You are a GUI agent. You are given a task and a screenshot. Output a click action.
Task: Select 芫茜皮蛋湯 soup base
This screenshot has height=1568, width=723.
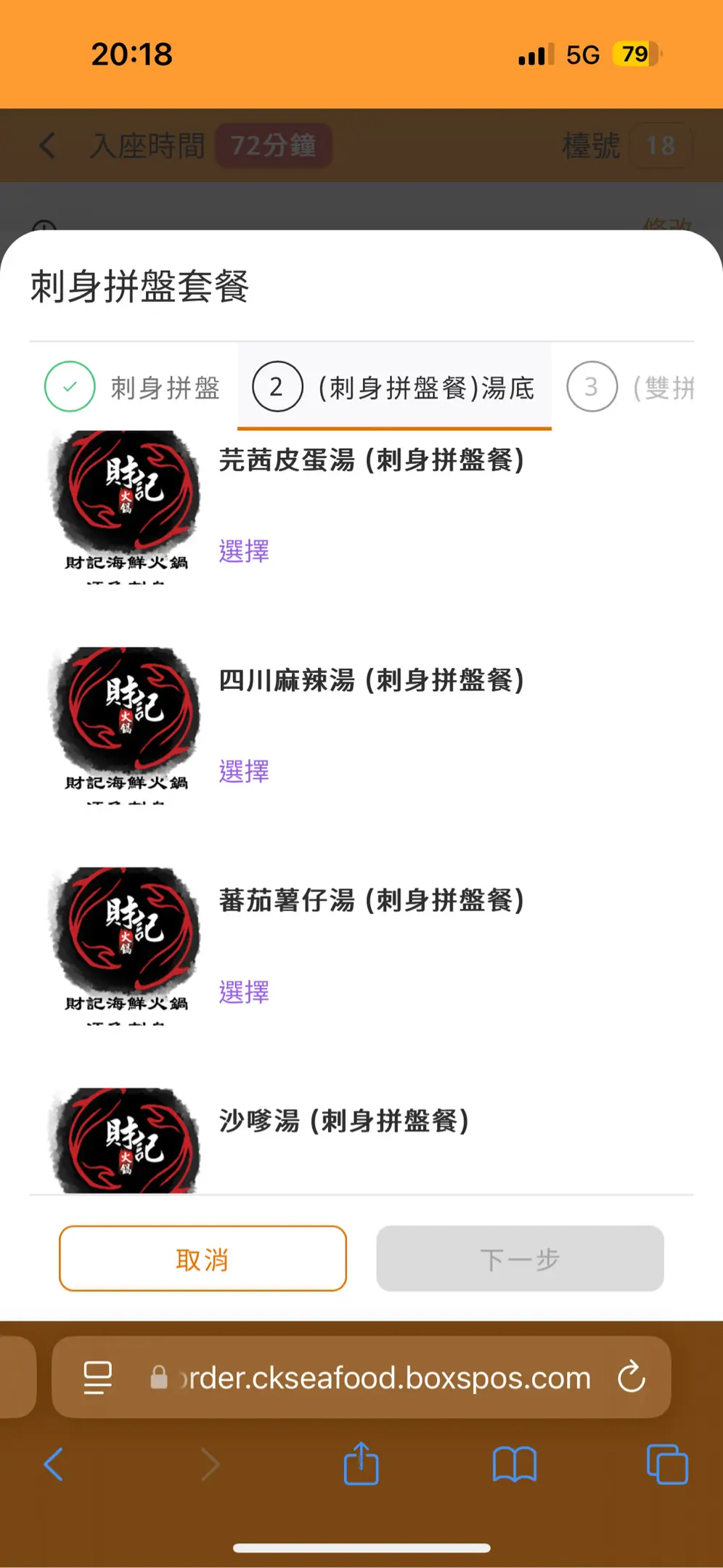(x=244, y=552)
